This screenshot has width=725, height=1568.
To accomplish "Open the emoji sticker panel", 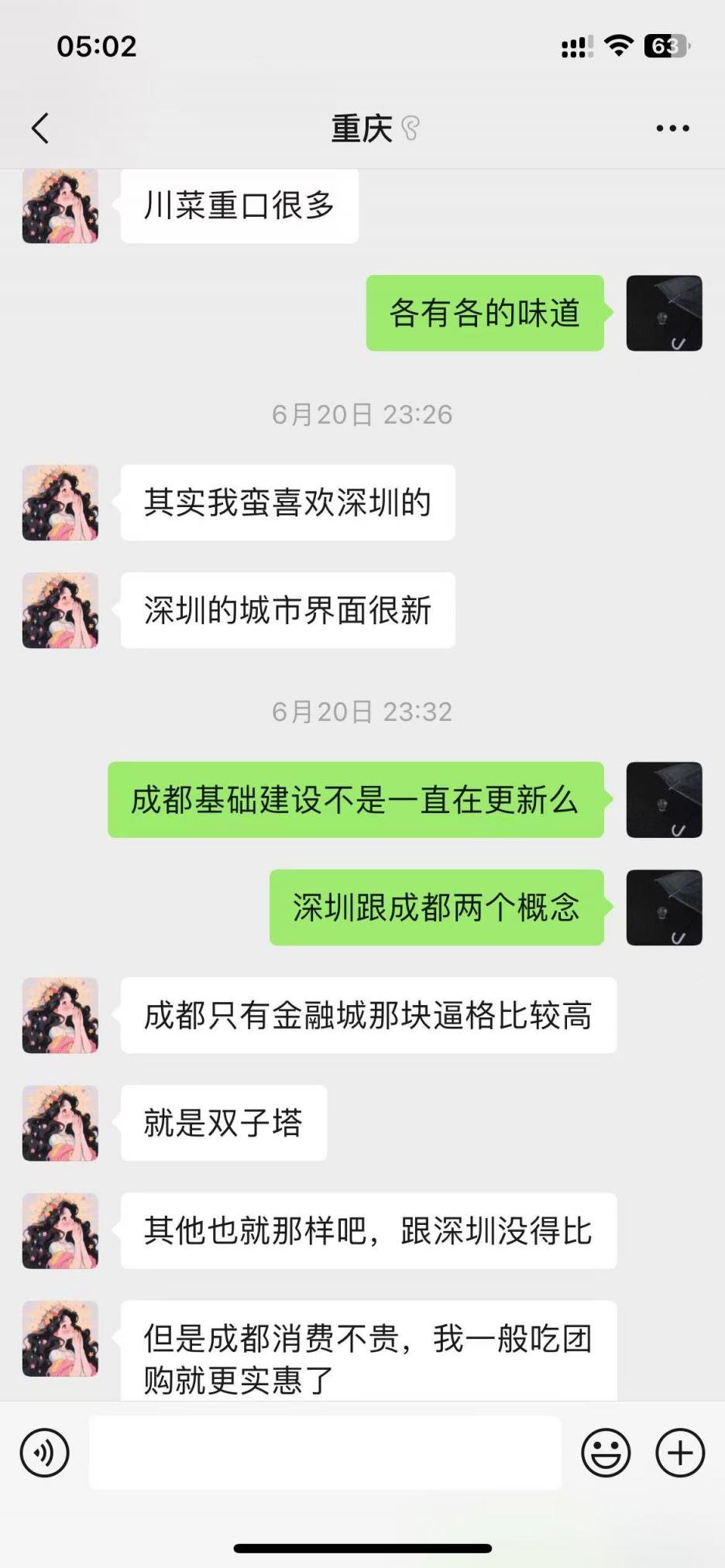I will pyautogui.click(x=606, y=1453).
